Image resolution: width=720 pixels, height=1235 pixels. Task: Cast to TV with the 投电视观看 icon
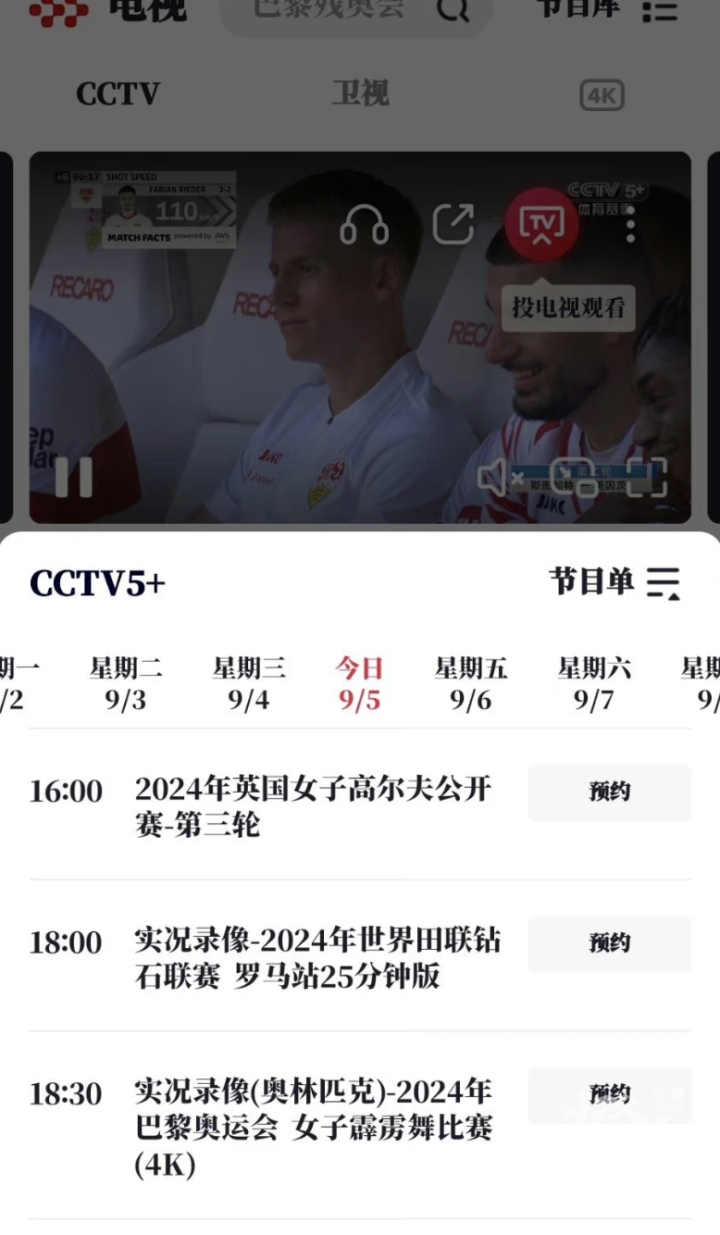pos(540,224)
